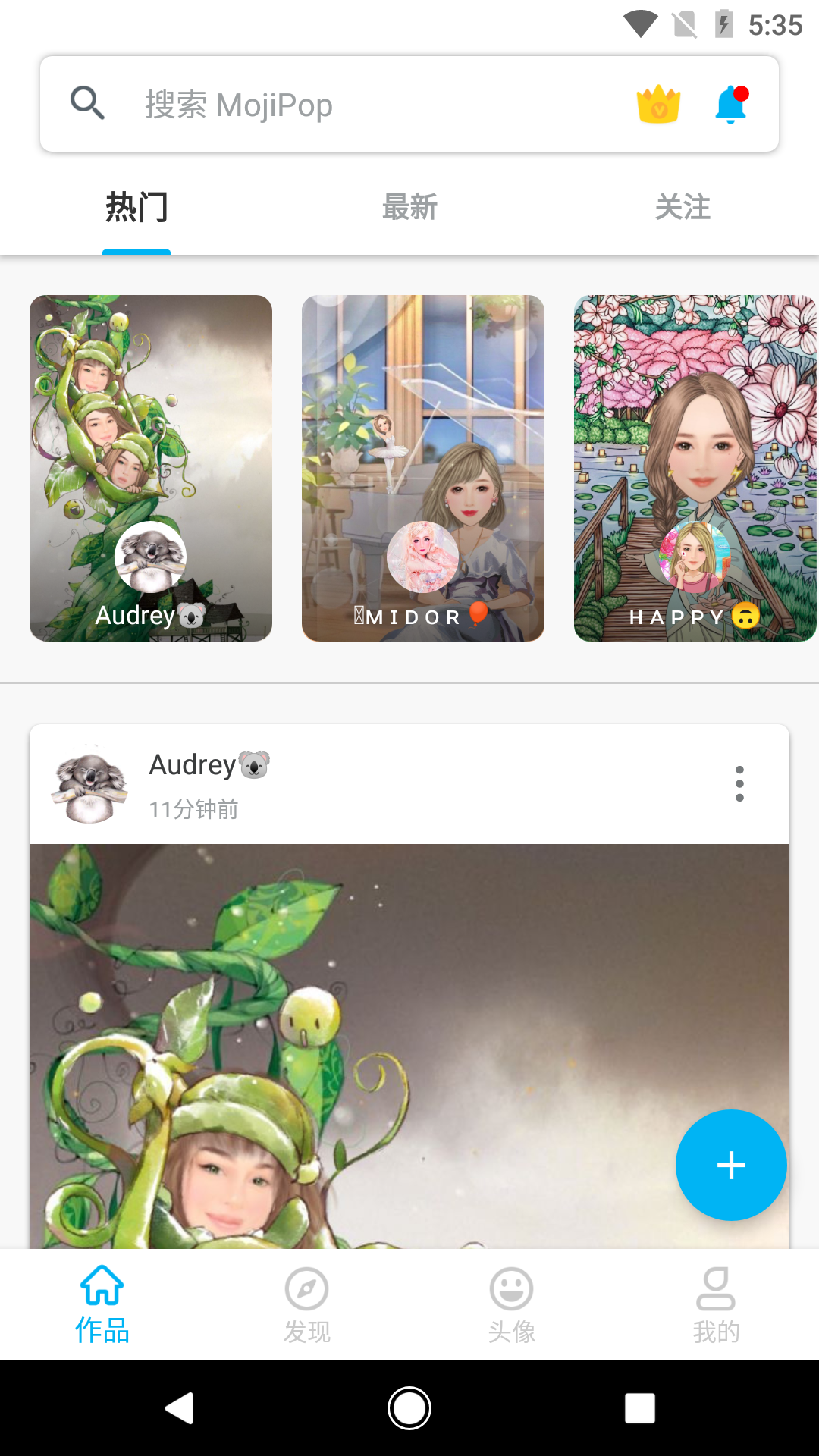Go back using the system back button

coord(180,1408)
